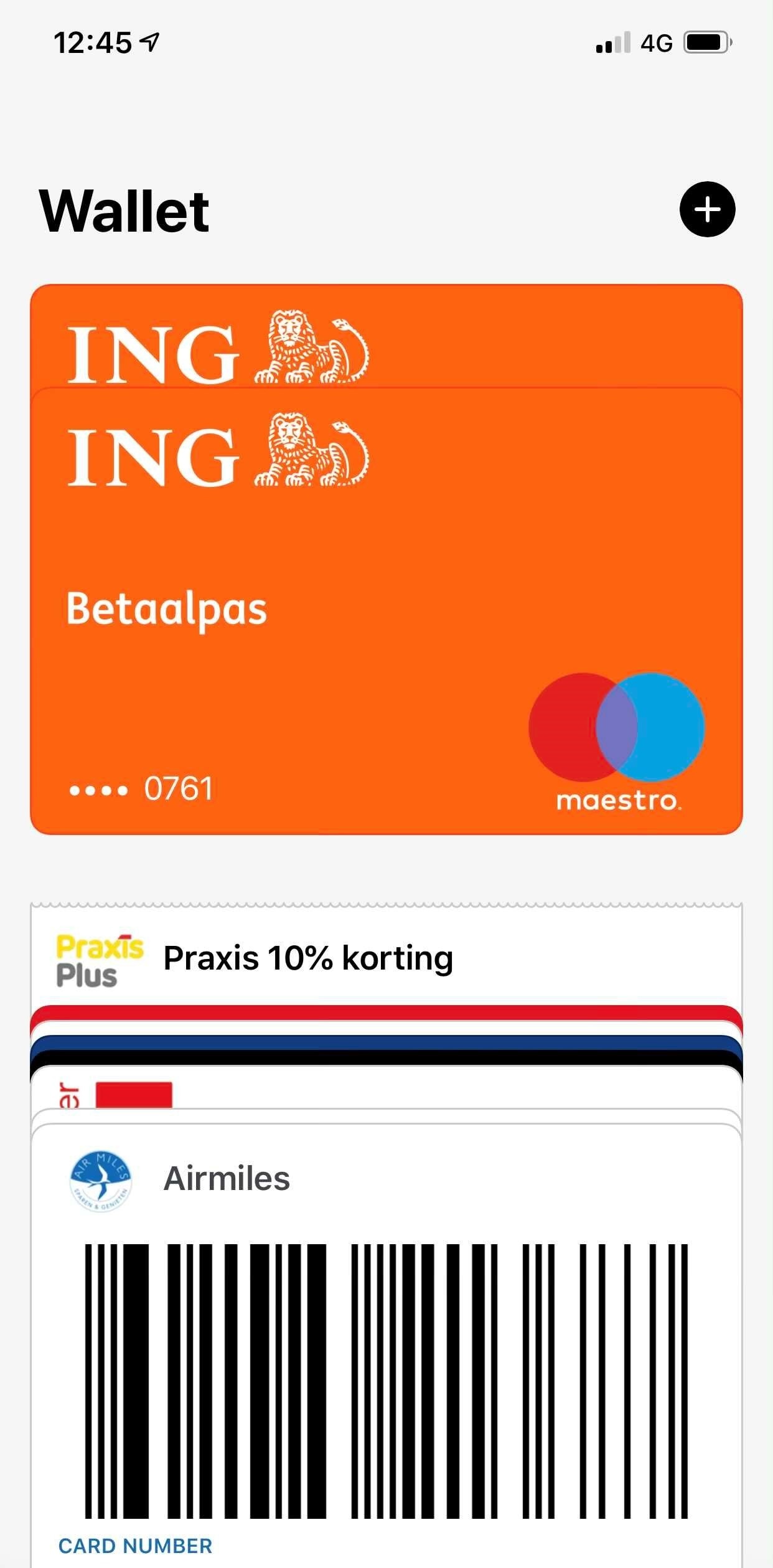This screenshot has height=1568, width=773.
Task: Open the red pass below Praxis Plus
Action: point(386,1013)
